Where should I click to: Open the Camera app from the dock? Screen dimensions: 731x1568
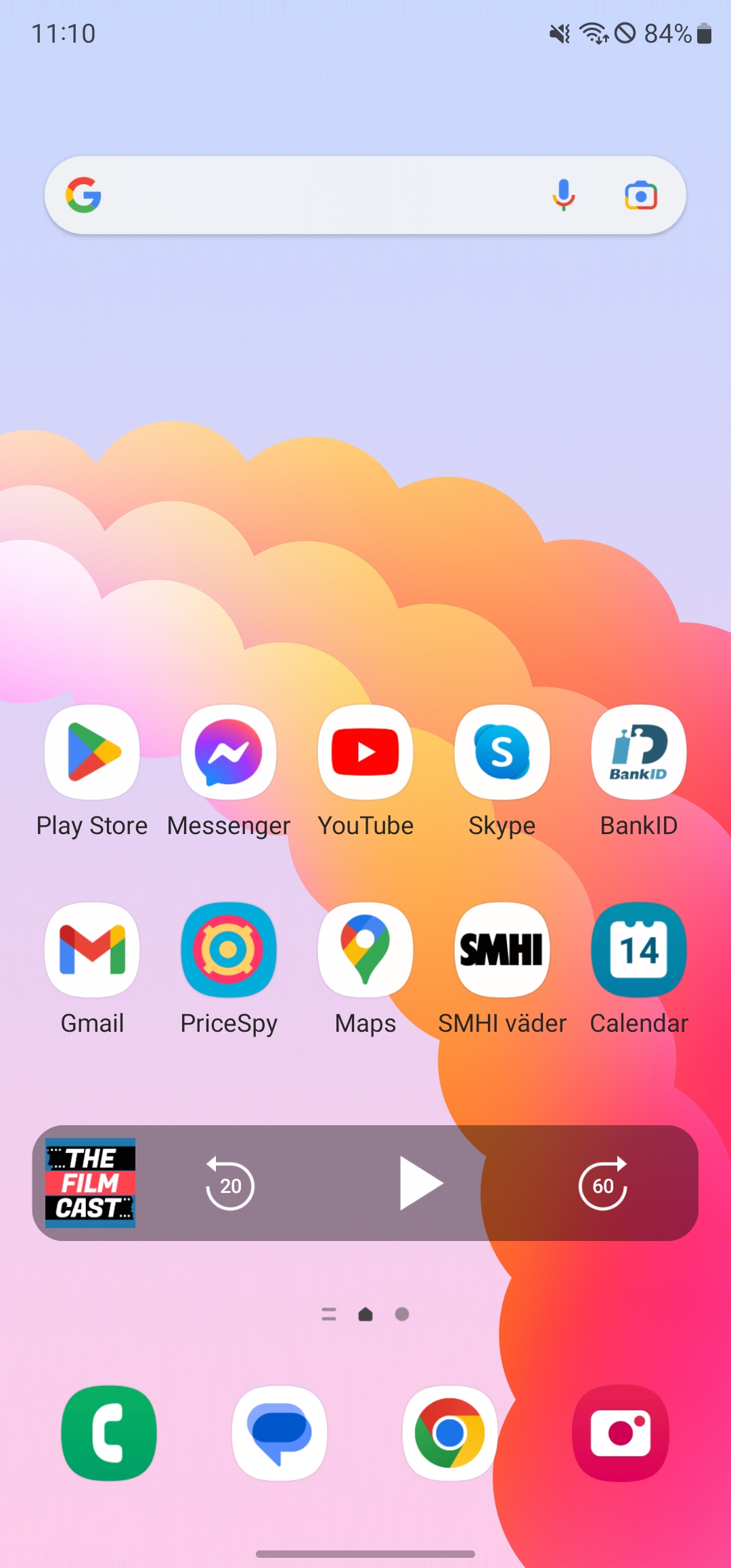[x=621, y=1433]
